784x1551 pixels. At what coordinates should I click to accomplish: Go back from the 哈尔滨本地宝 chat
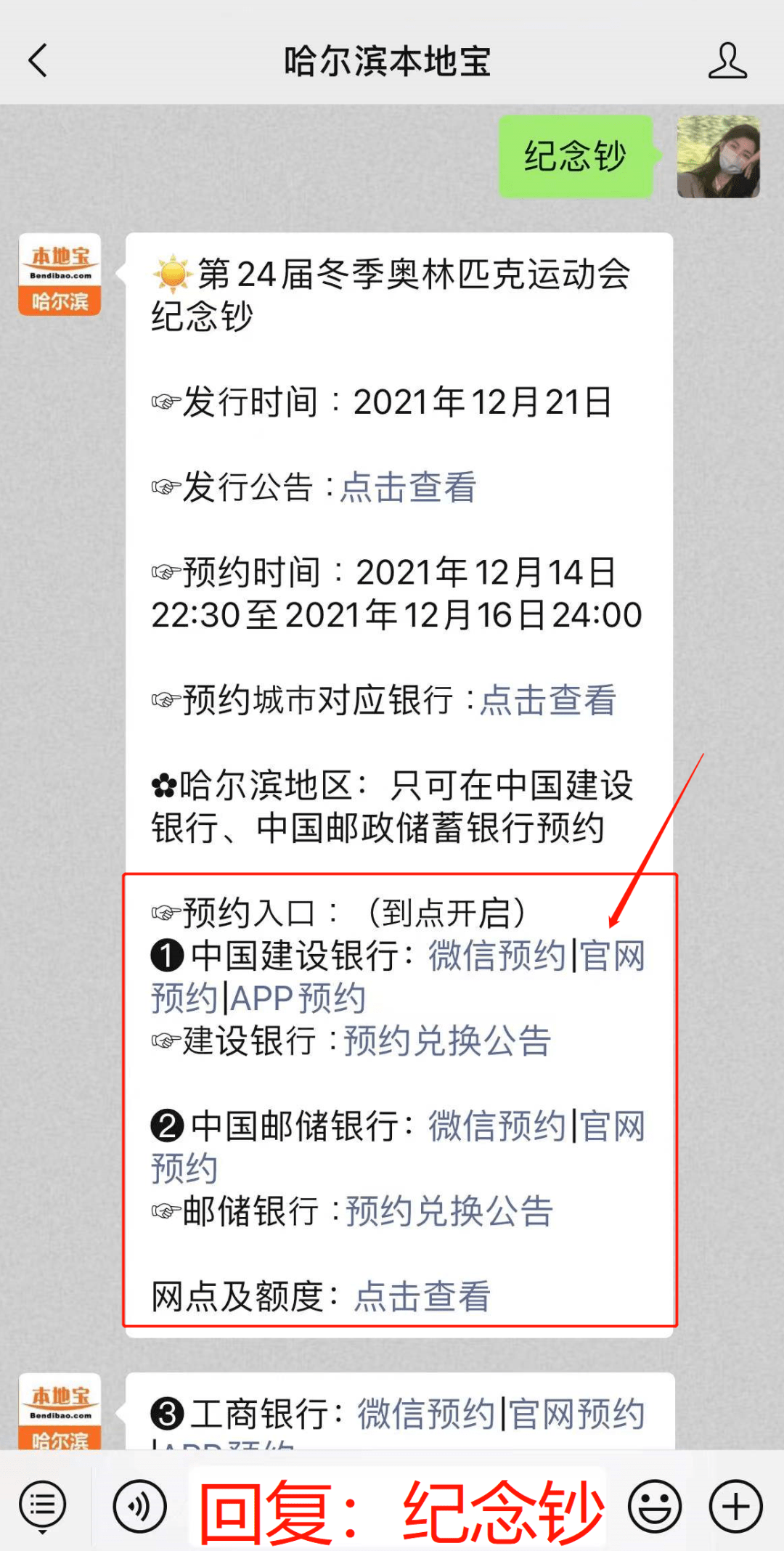38,60
